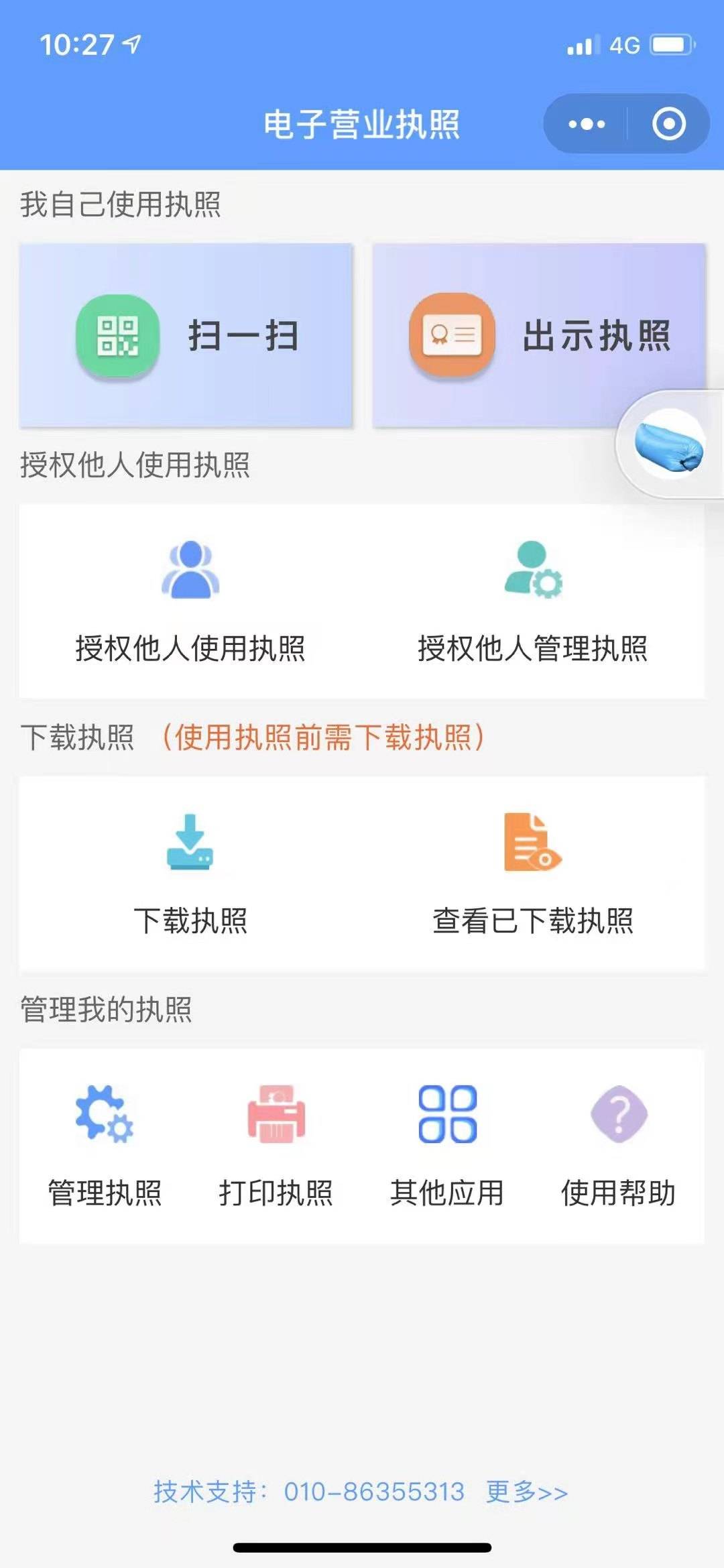Tap 出示执照 to show license
The width and height of the screenshot is (724, 1568).
click(539, 335)
